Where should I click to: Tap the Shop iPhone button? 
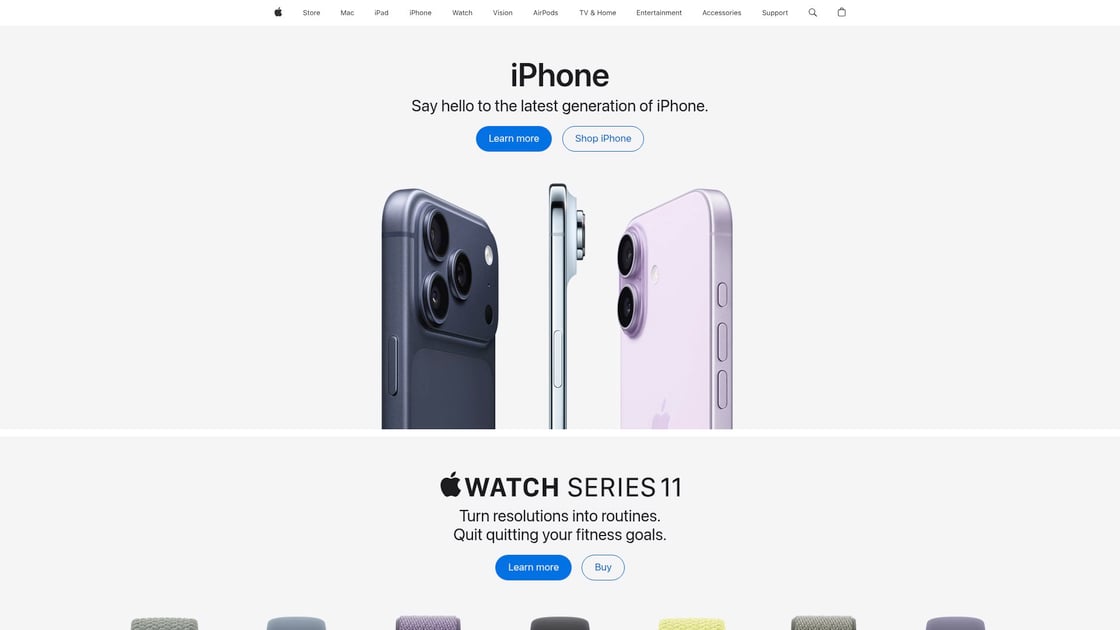602,139
